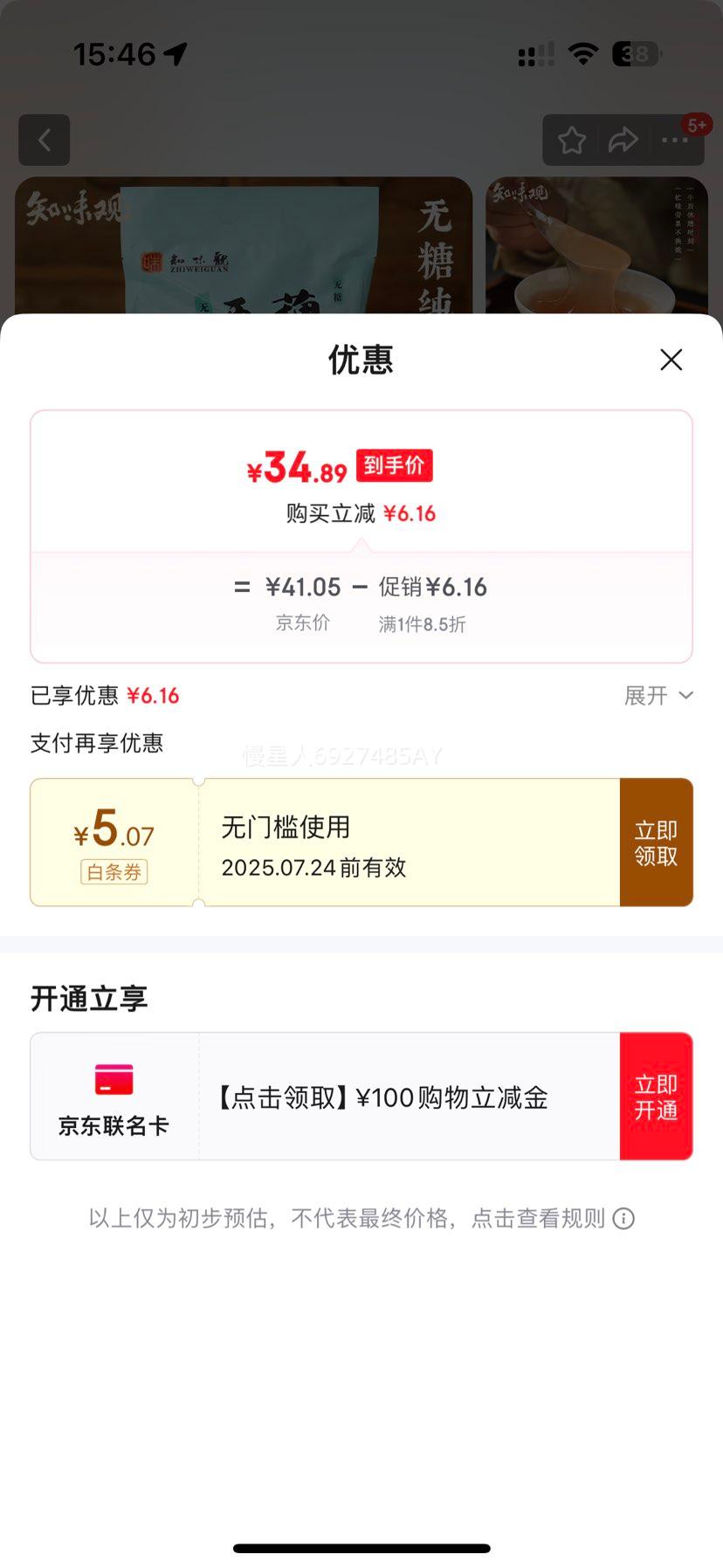
Task: Favorite this product with the star icon
Action: point(572,140)
